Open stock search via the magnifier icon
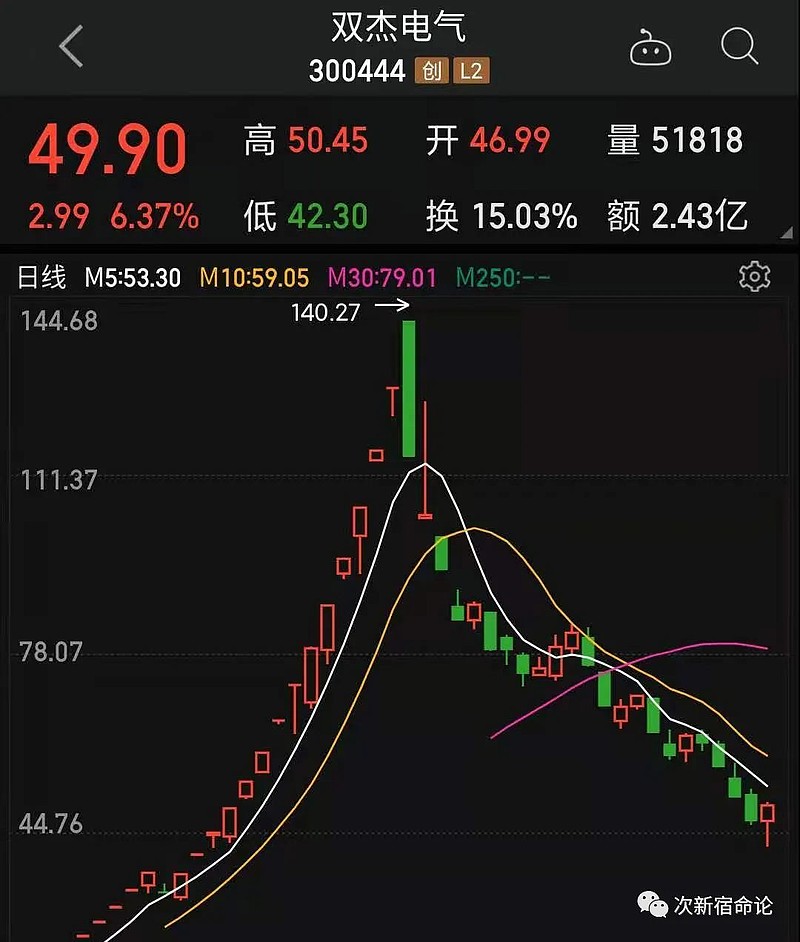 (739, 47)
